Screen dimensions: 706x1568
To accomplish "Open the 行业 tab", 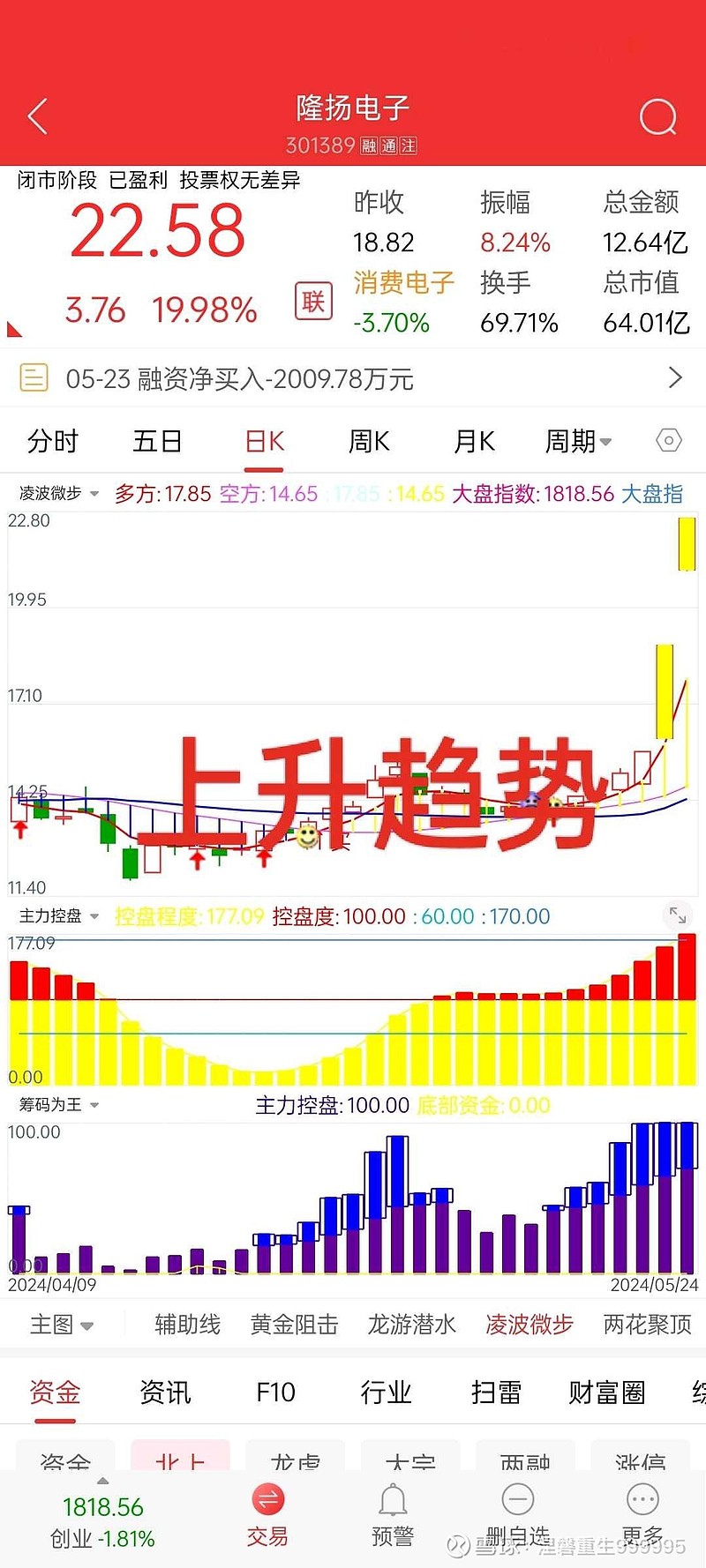I will coord(386,1393).
